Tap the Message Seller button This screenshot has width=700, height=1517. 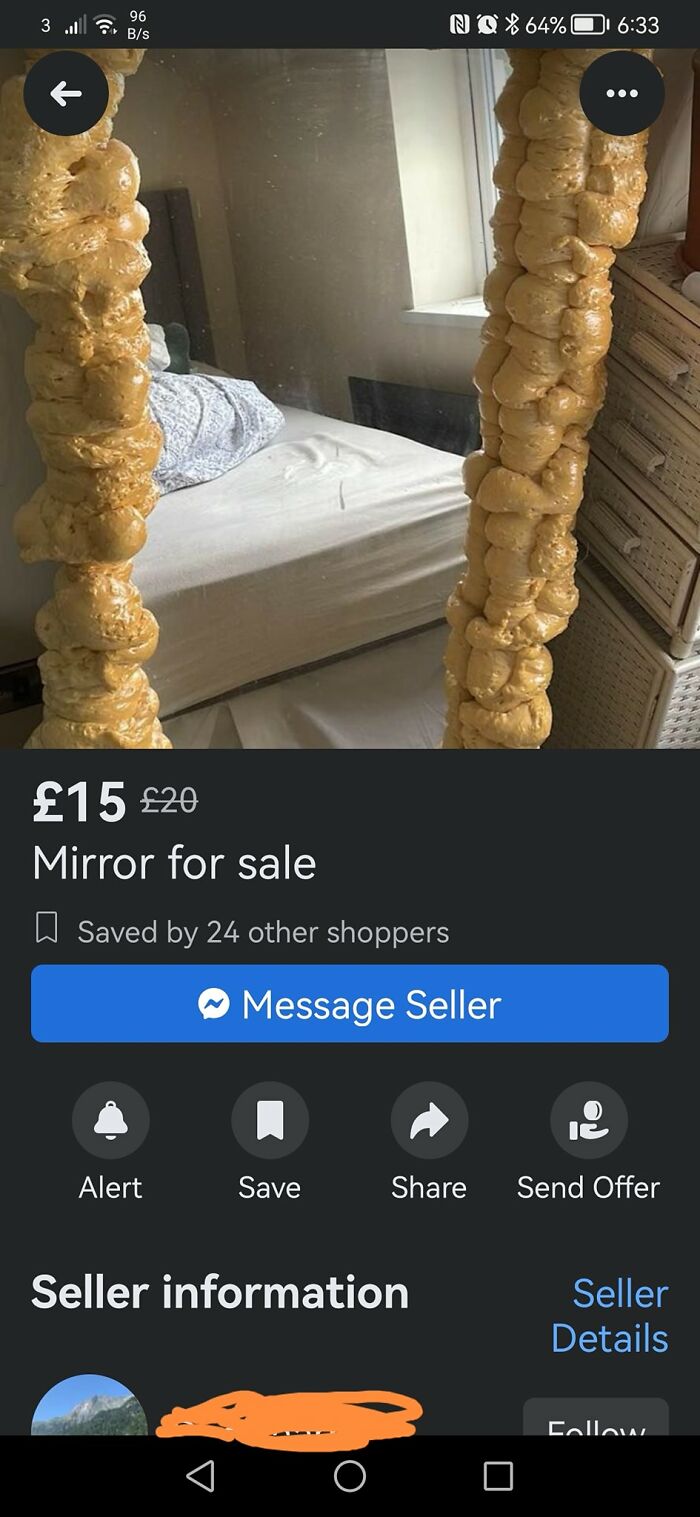click(349, 1004)
